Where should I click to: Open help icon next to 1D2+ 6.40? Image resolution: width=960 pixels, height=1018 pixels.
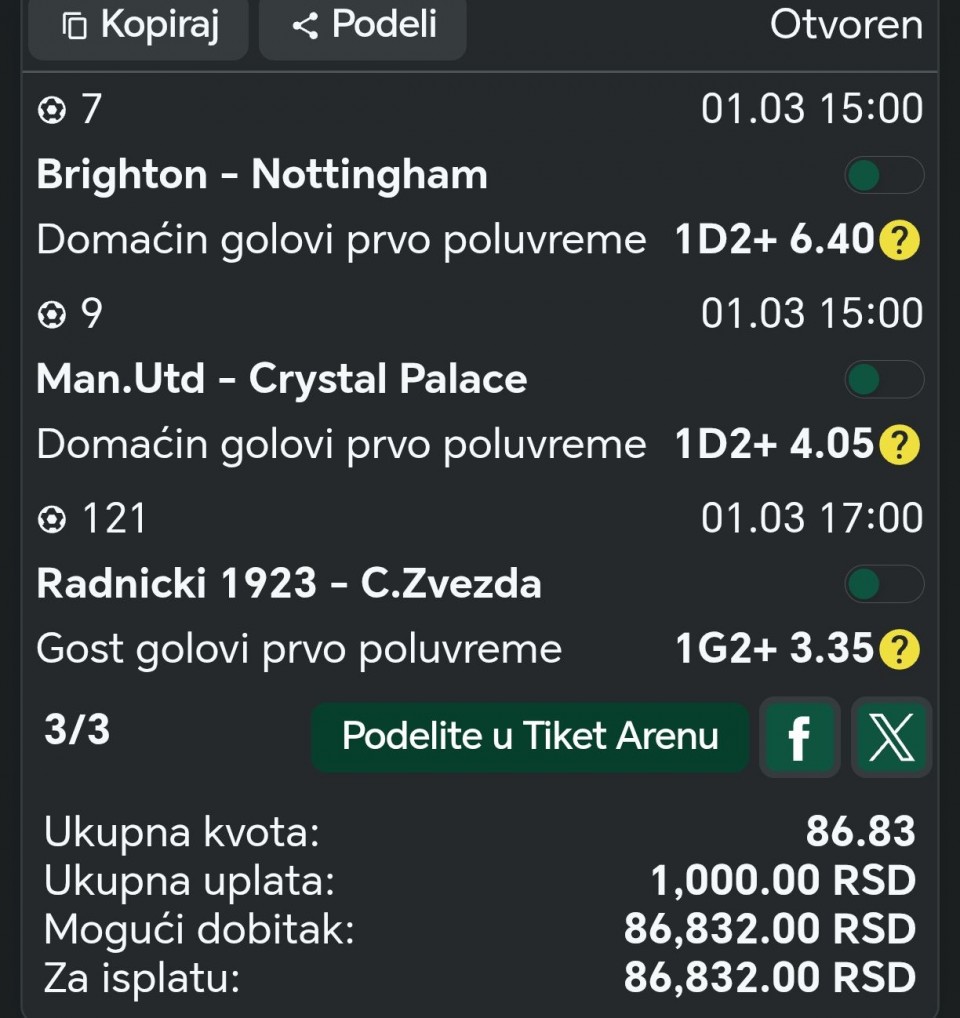pyautogui.click(x=899, y=241)
